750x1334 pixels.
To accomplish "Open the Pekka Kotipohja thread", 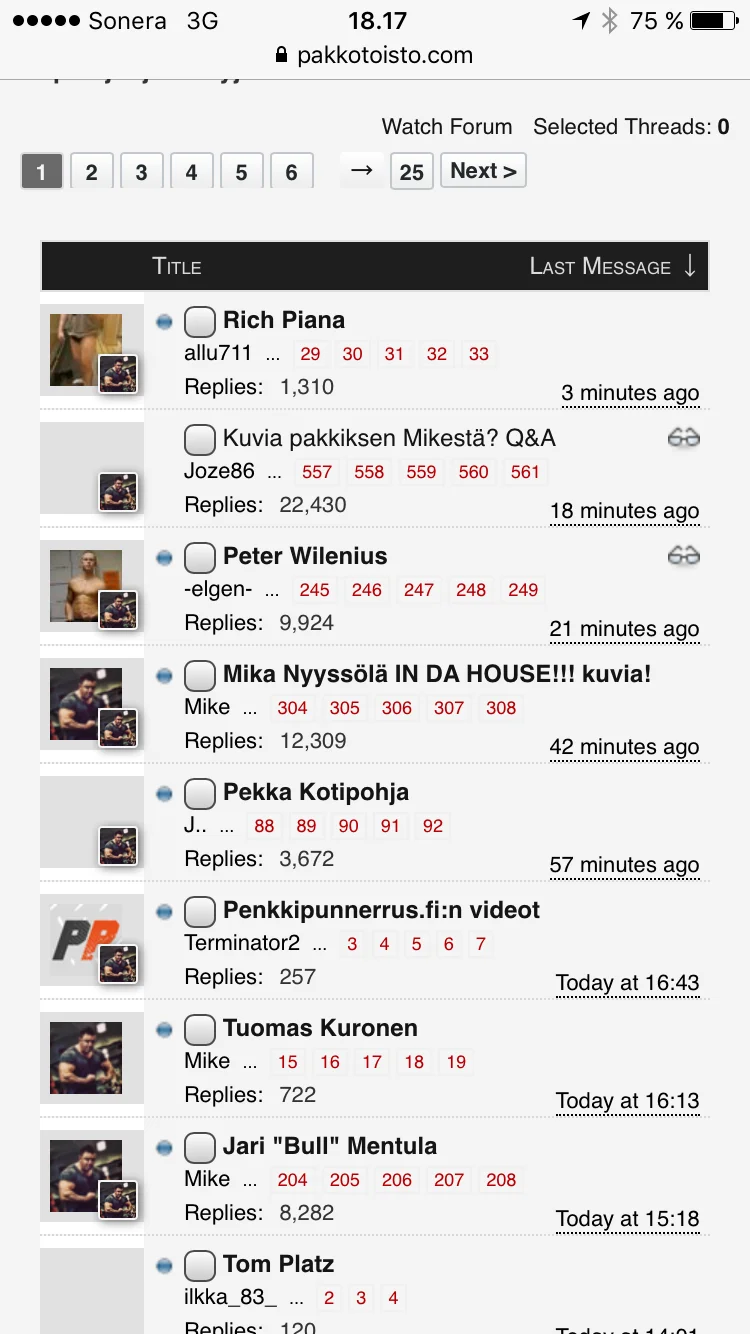I will click(x=316, y=792).
